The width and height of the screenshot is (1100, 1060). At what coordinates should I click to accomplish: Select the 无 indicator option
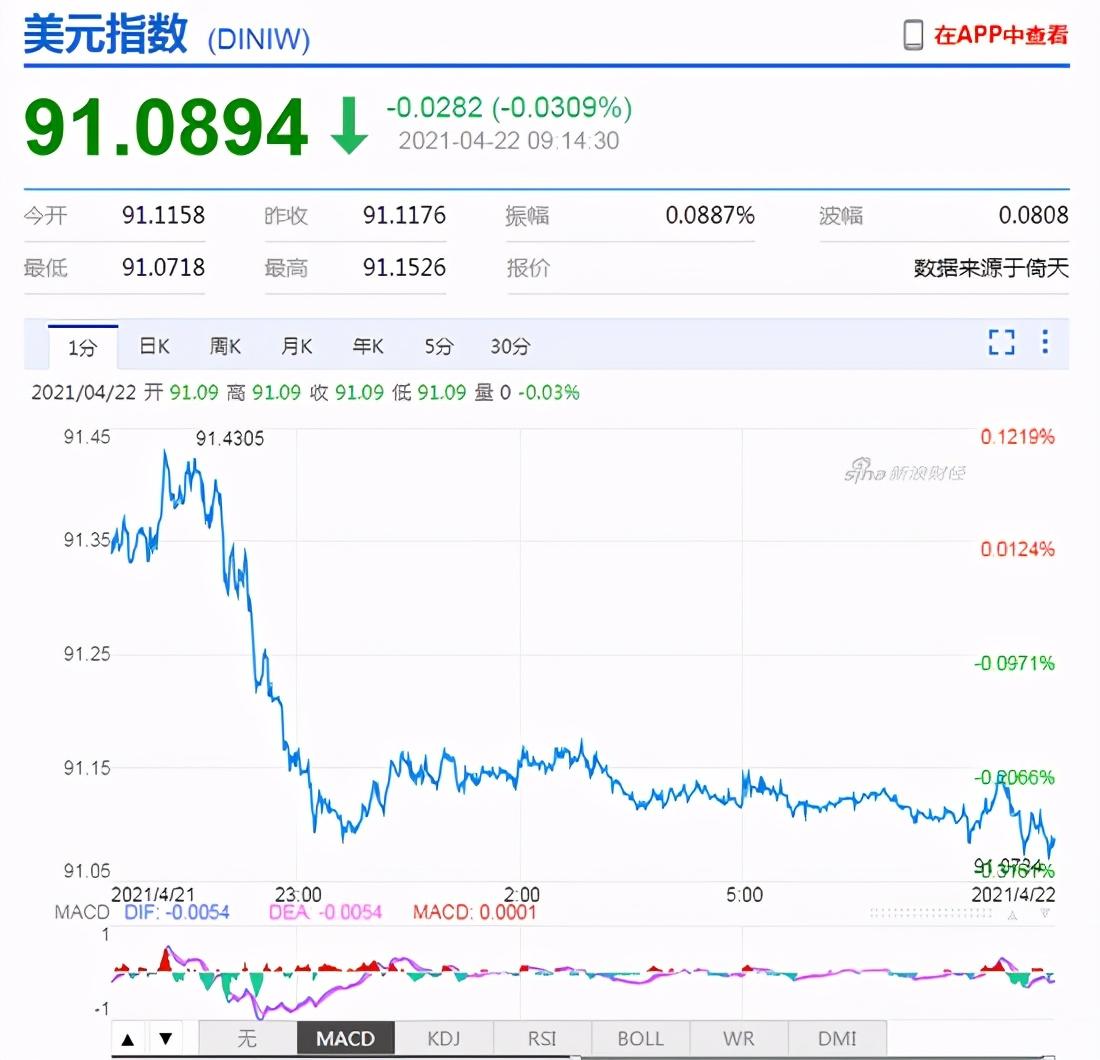(x=247, y=1038)
